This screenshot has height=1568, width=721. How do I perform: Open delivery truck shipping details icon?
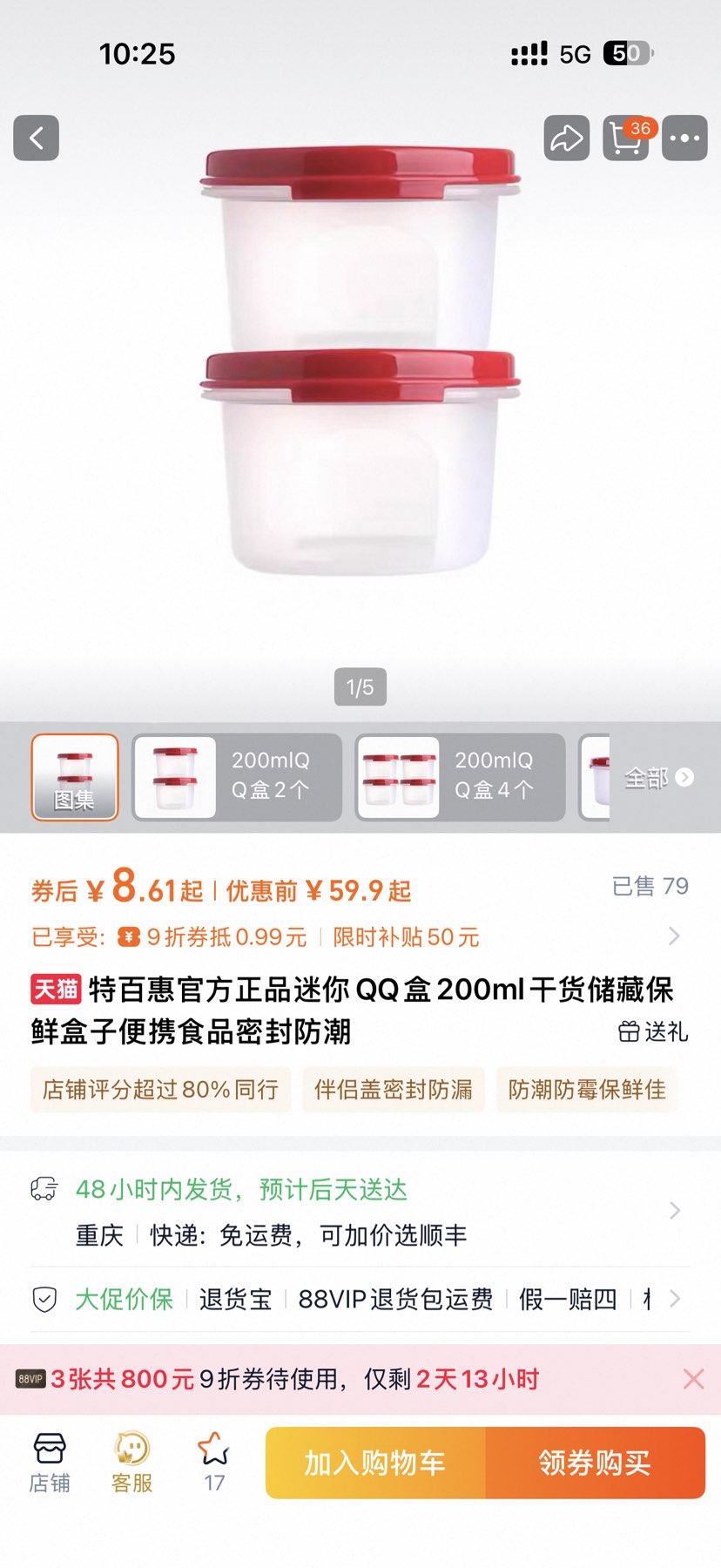point(44,1187)
